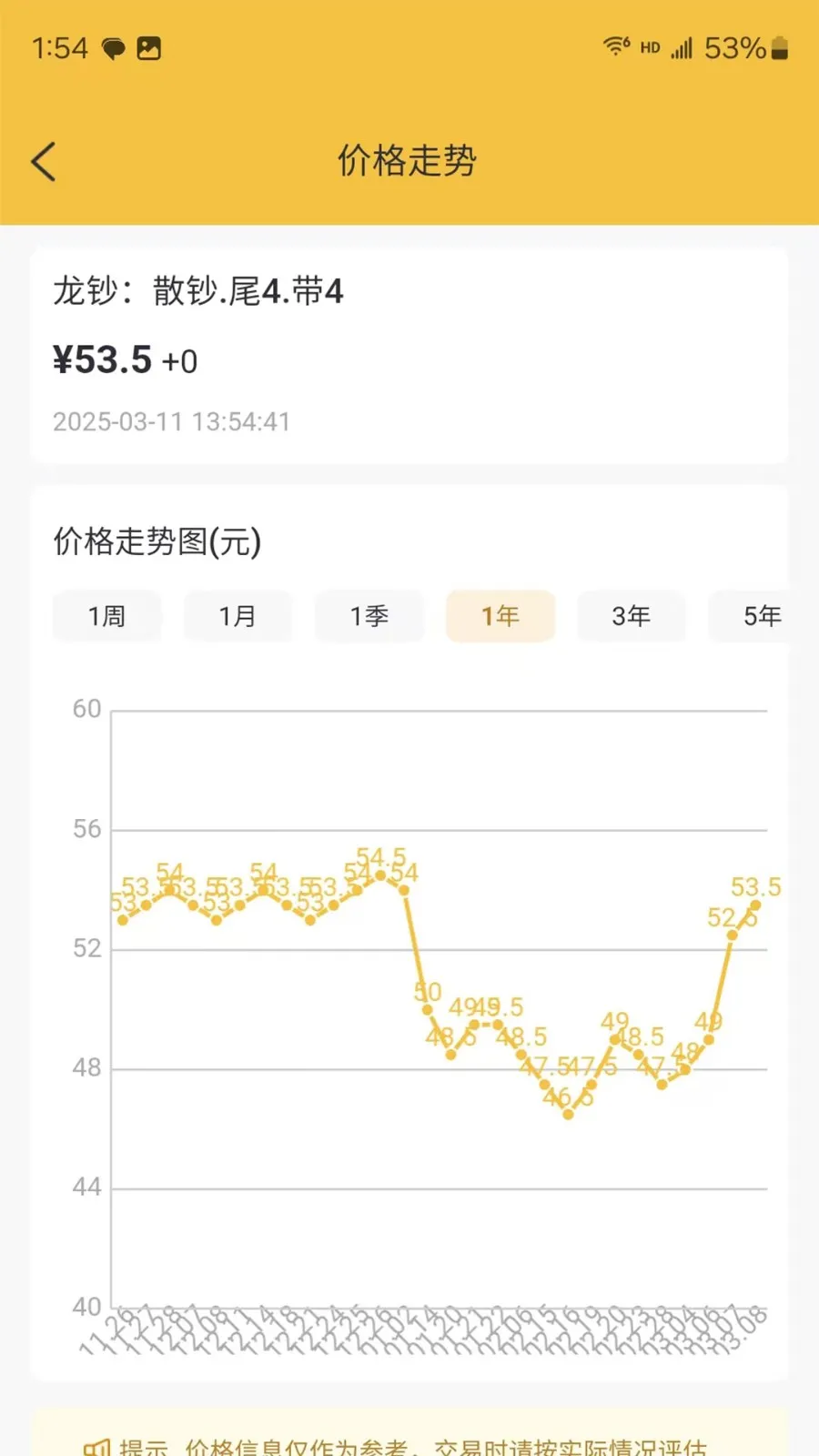
Task: Switch to the 1周 time range
Action: coord(106,615)
